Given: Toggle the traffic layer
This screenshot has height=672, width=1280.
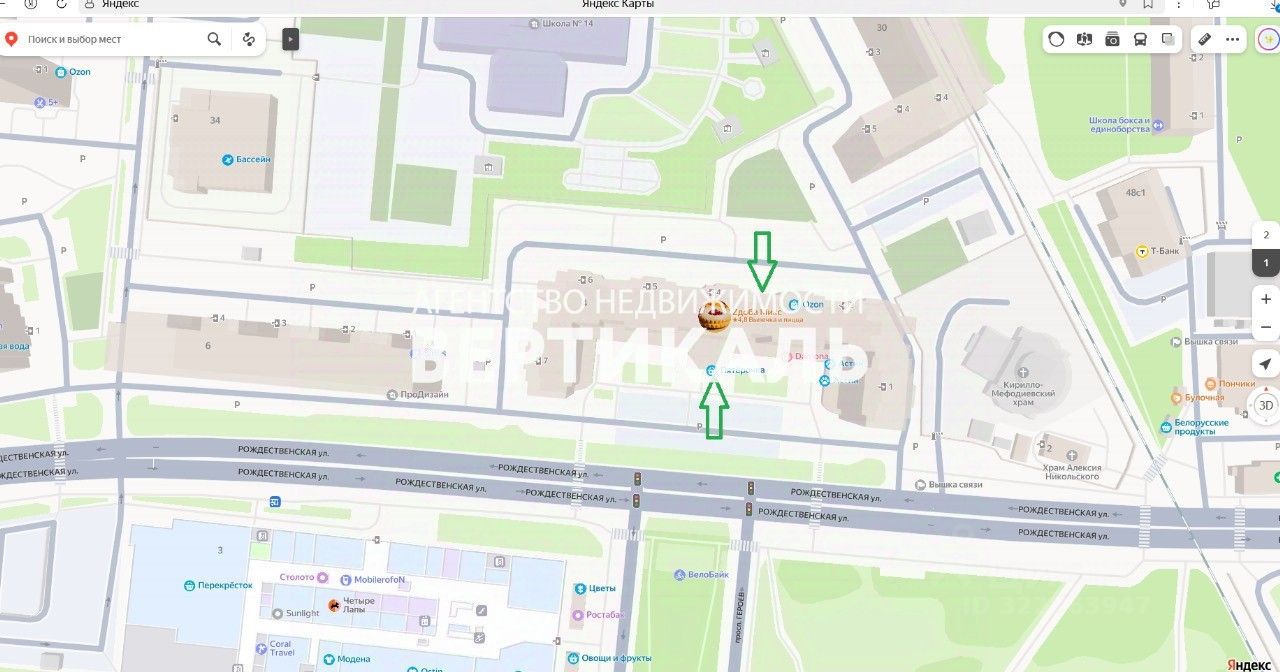Looking at the screenshot, I should pos(1056,39).
